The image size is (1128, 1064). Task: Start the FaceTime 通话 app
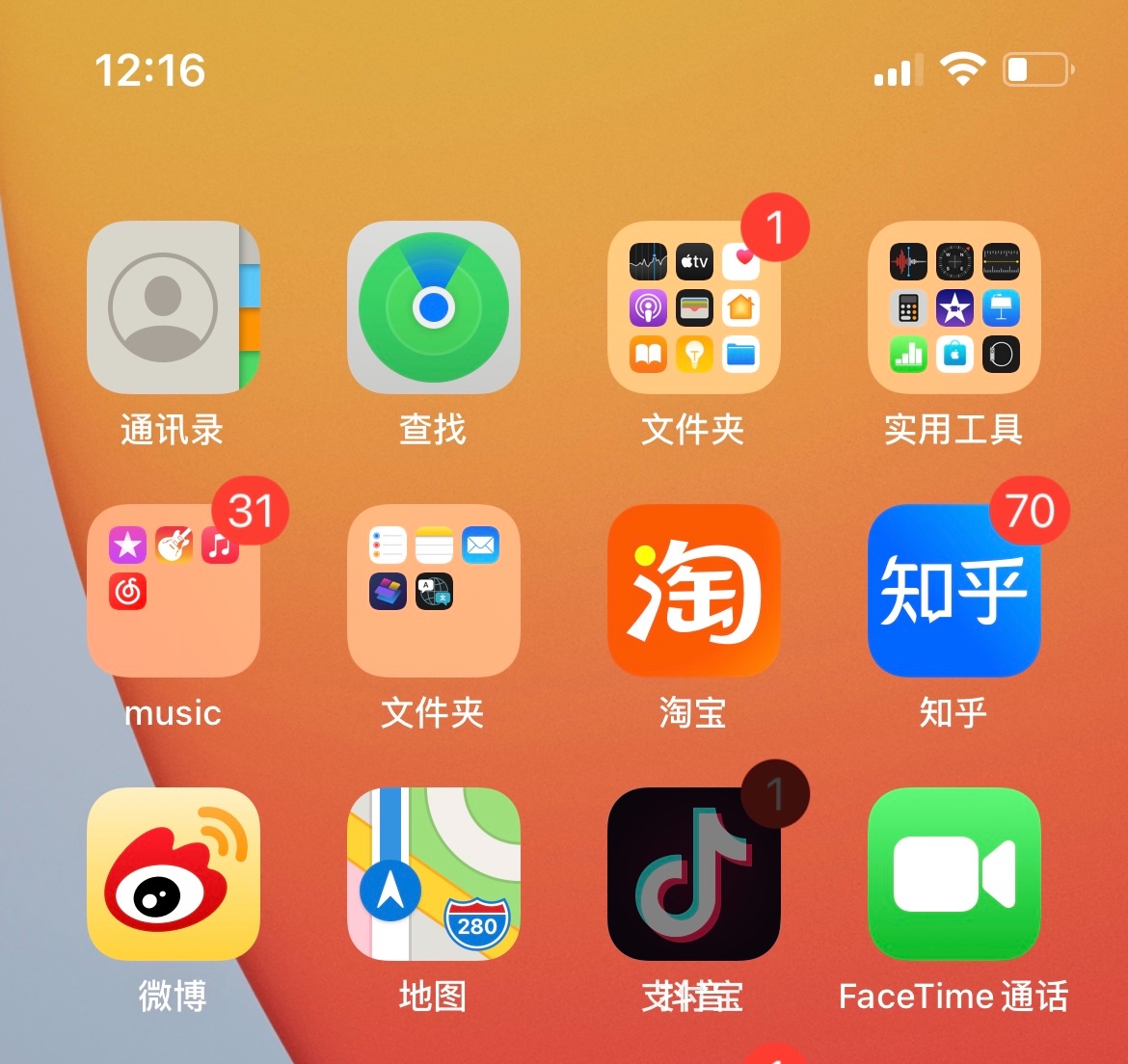tap(954, 874)
